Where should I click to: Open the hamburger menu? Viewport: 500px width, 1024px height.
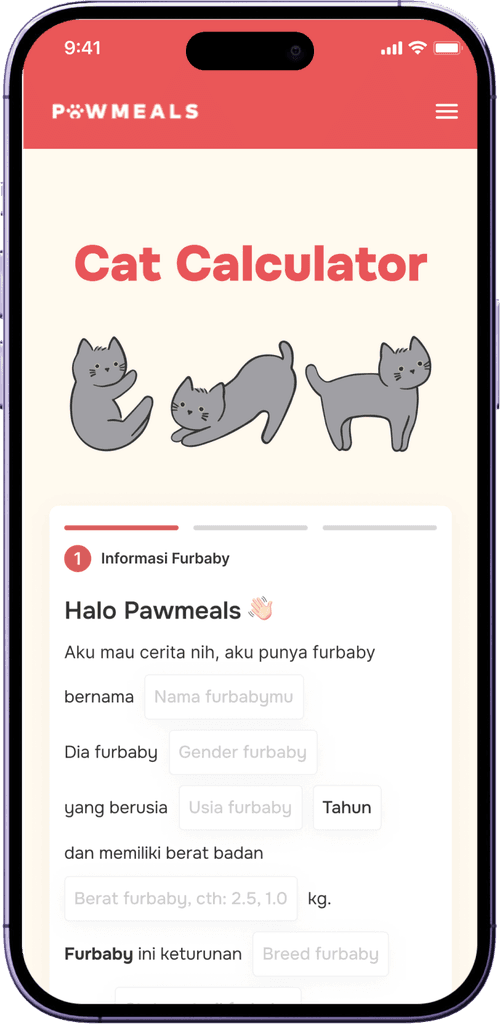point(446,112)
